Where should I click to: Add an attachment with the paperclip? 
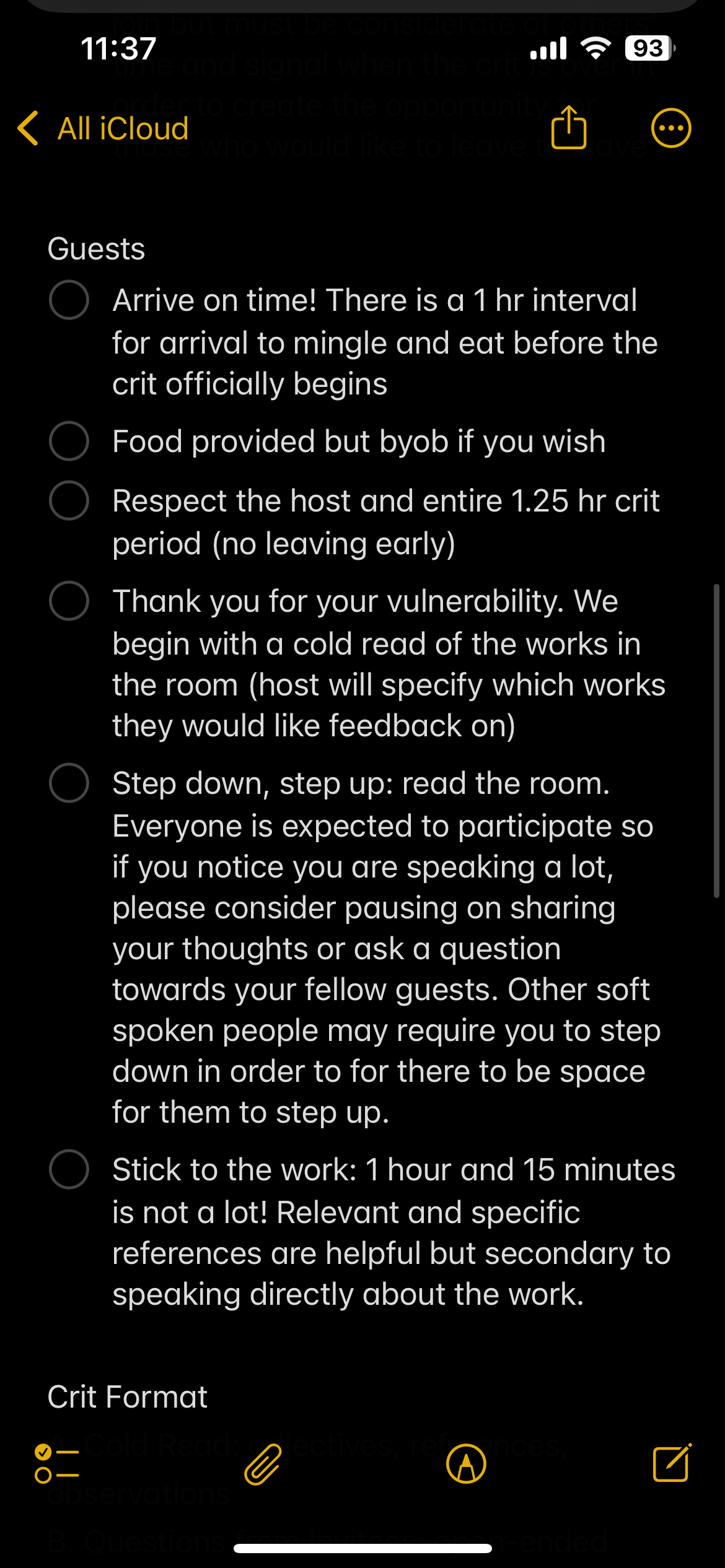click(x=263, y=1464)
